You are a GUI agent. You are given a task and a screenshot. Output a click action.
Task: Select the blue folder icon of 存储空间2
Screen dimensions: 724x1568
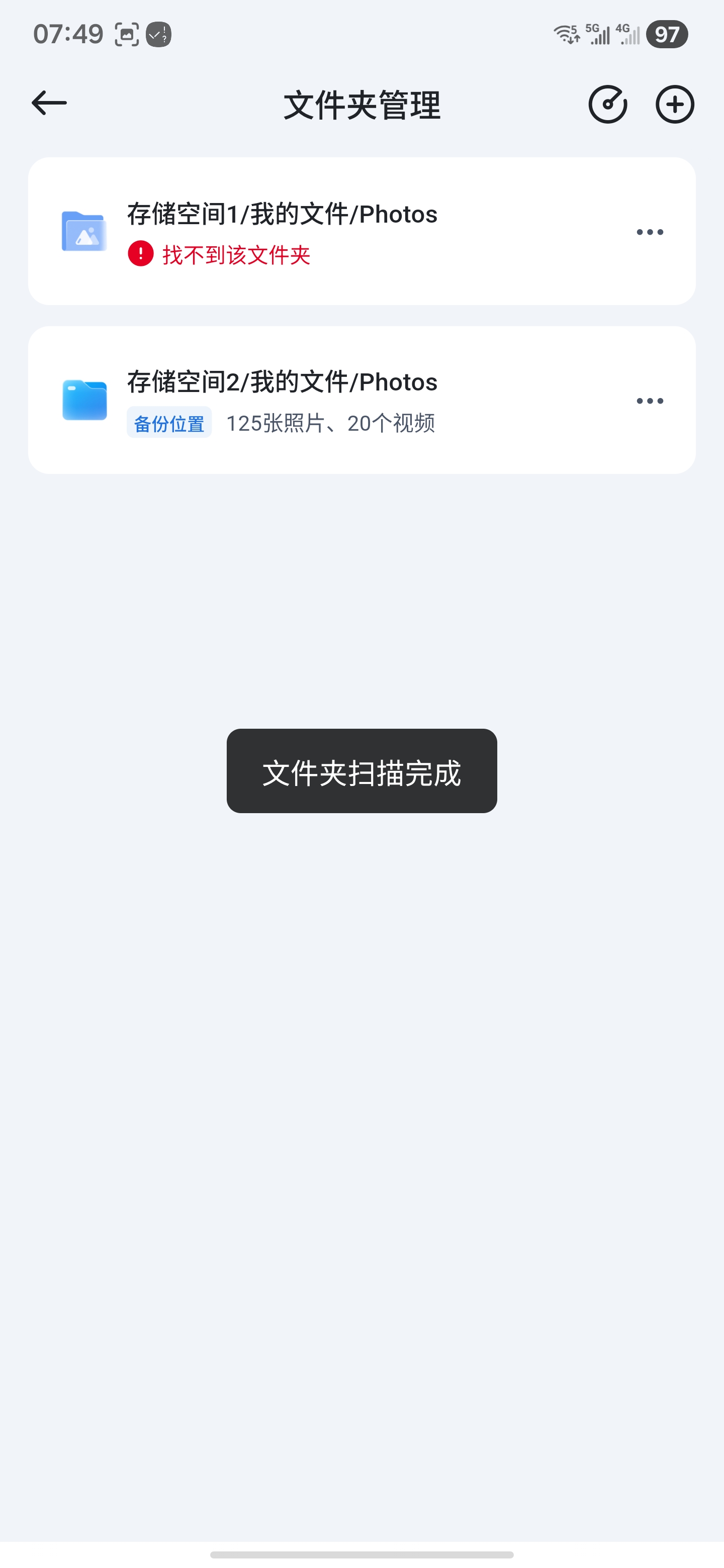click(x=83, y=400)
